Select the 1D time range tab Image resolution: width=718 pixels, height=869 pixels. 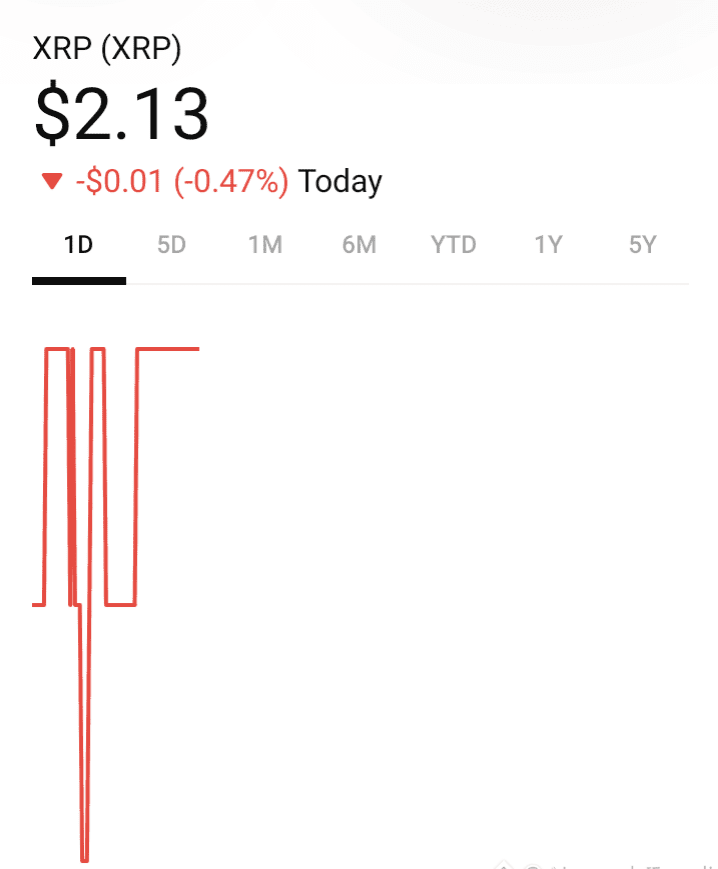tap(78, 245)
